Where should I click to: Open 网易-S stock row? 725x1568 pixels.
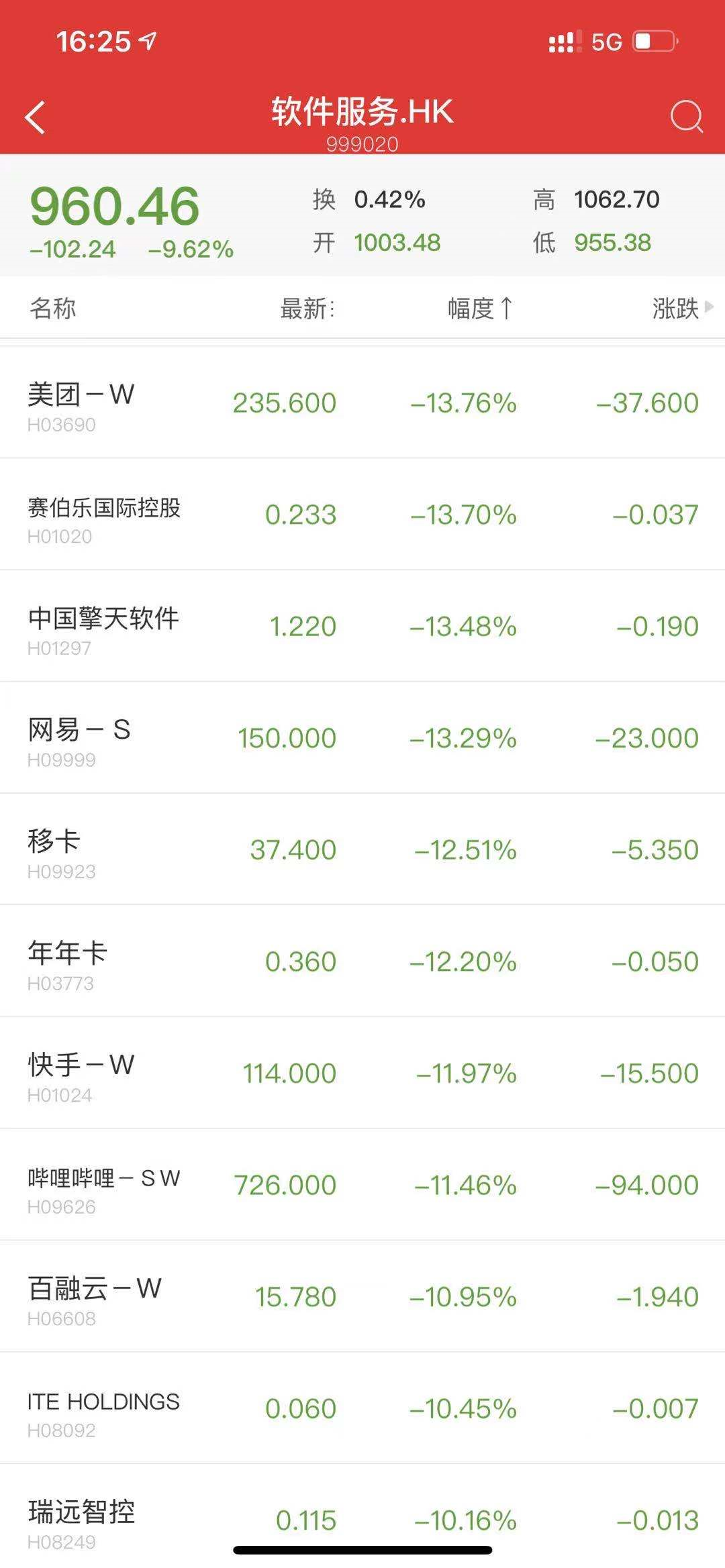(x=362, y=738)
